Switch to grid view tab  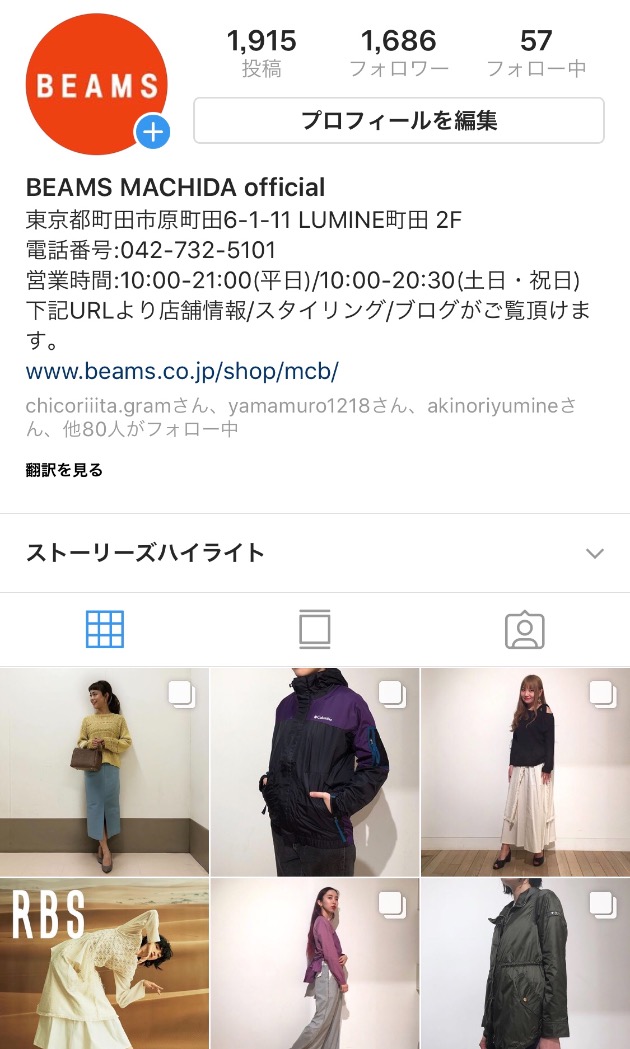click(105, 629)
